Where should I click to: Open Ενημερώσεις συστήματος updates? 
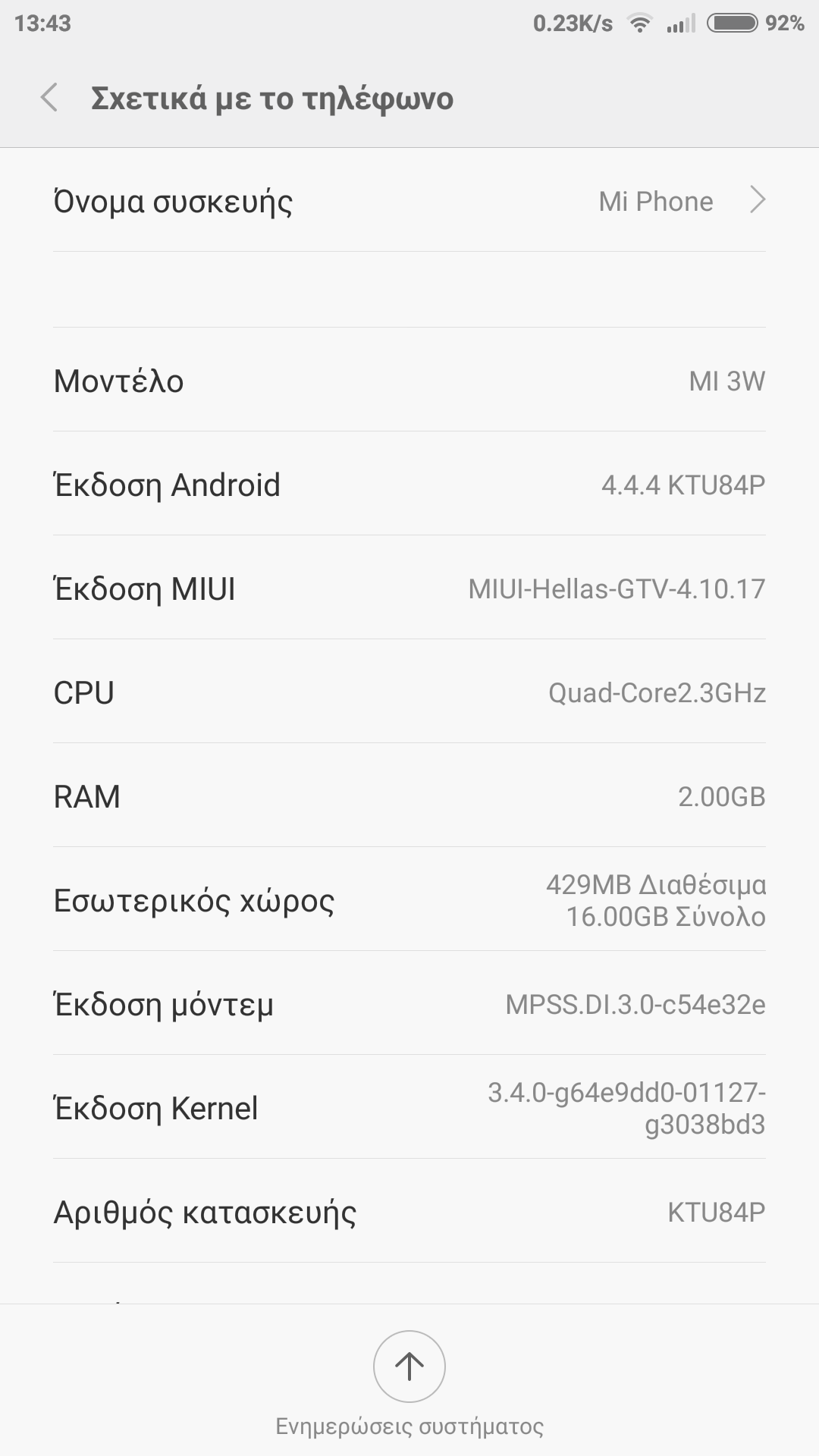click(x=409, y=1367)
